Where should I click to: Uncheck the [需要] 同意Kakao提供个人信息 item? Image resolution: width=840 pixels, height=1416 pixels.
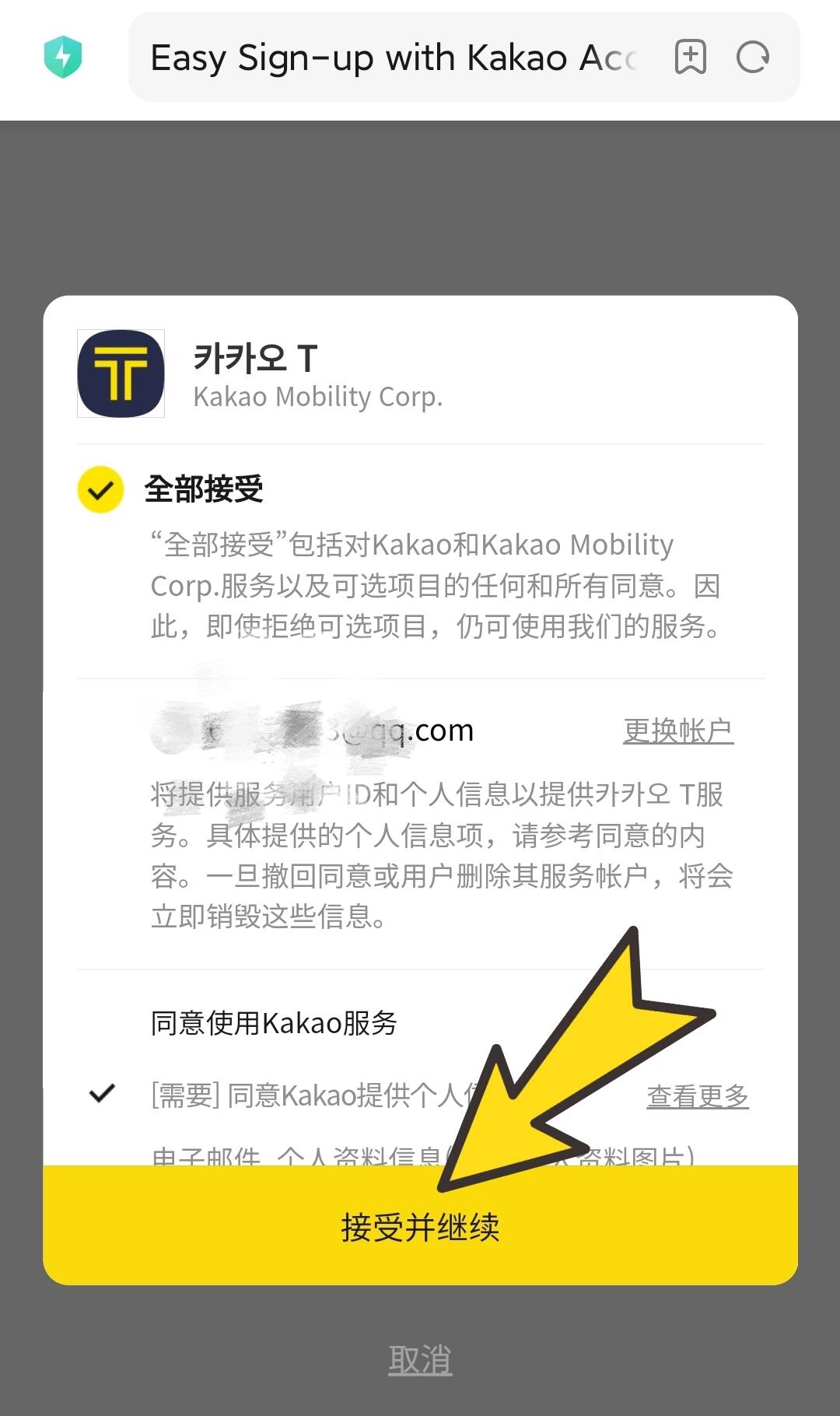point(103,1094)
